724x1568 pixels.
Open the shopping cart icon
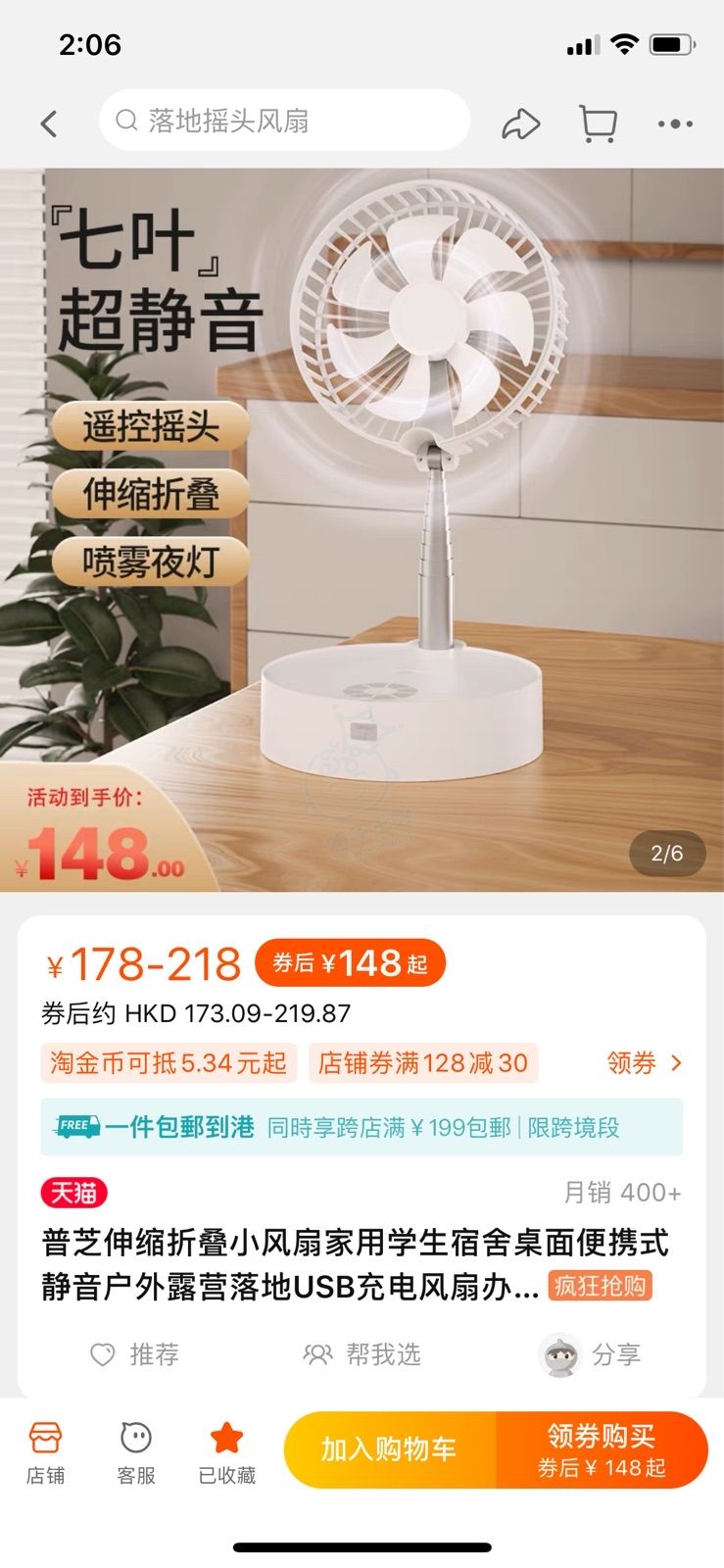(597, 123)
